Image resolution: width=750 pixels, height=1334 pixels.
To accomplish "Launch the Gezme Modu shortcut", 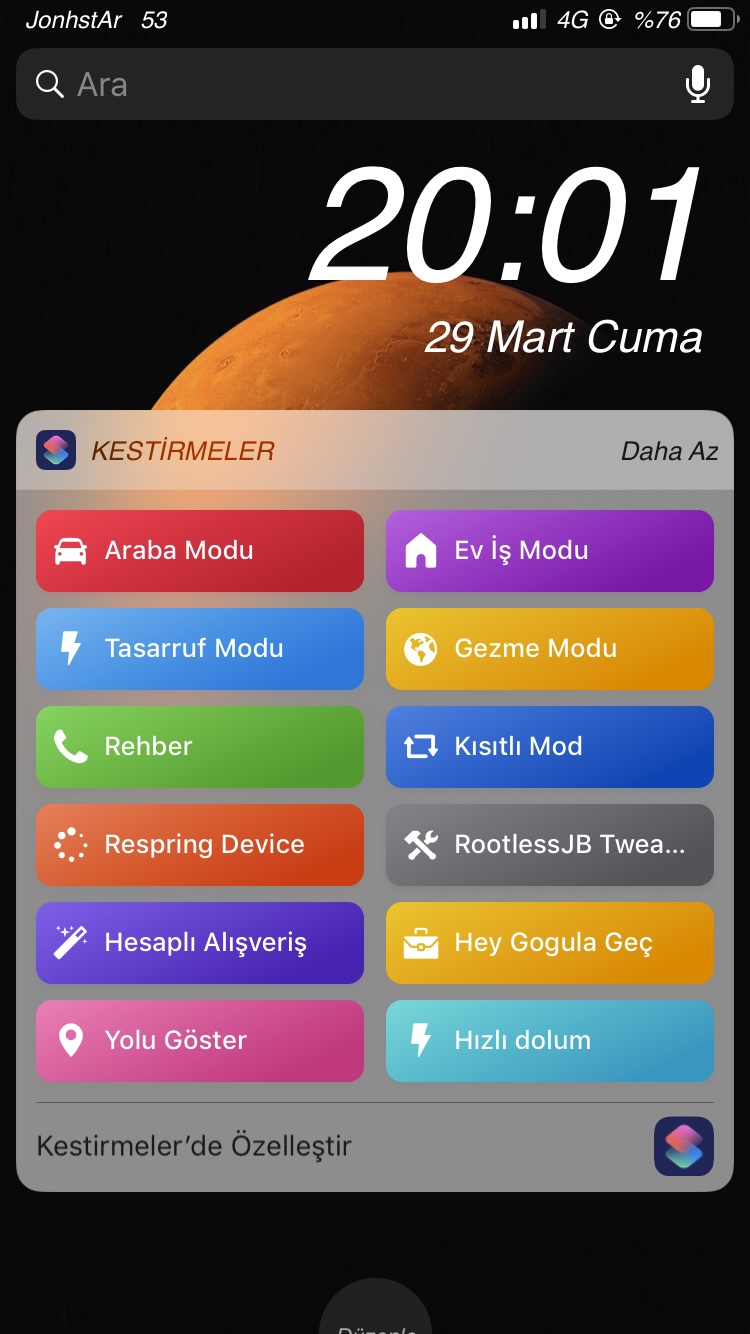I will (x=550, y=649).
